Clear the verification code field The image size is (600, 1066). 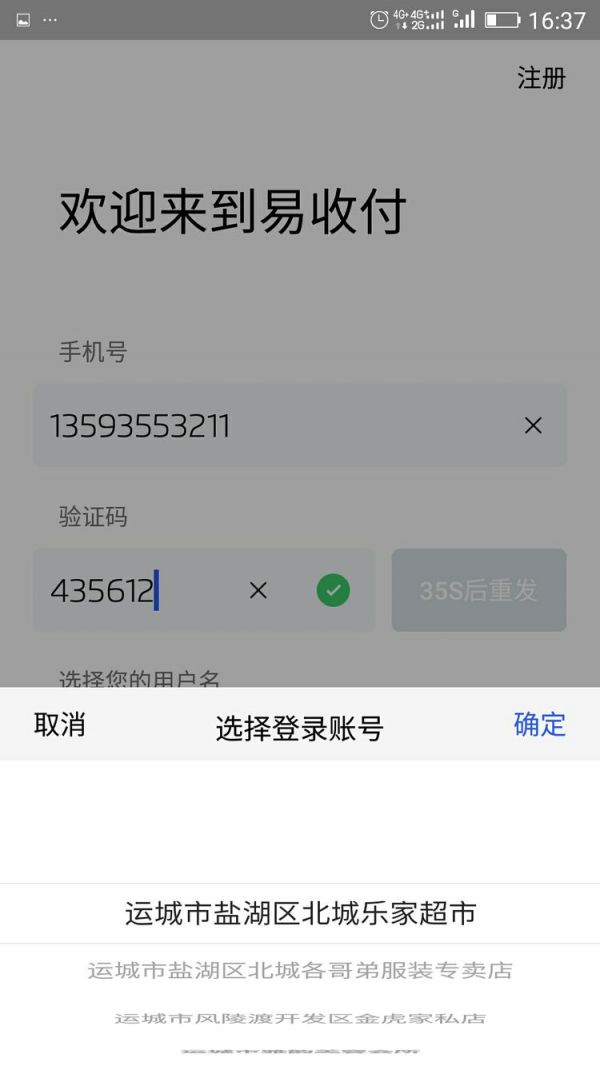tap(258, 591)
